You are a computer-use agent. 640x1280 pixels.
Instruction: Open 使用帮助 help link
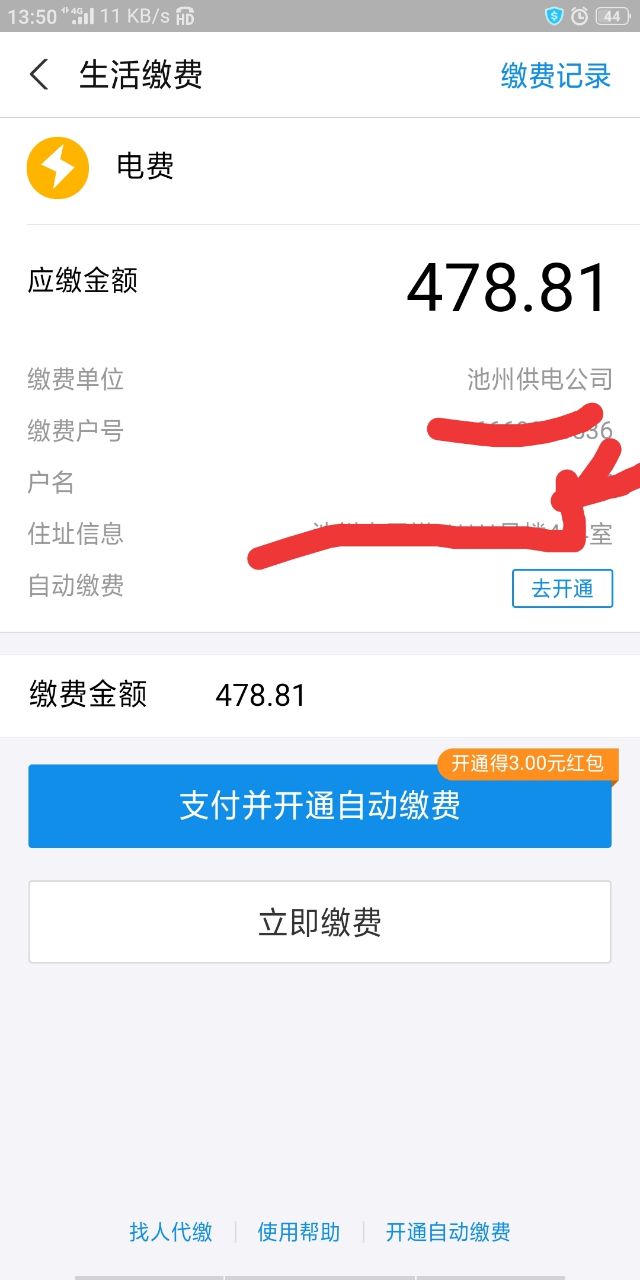[299, 1232]
